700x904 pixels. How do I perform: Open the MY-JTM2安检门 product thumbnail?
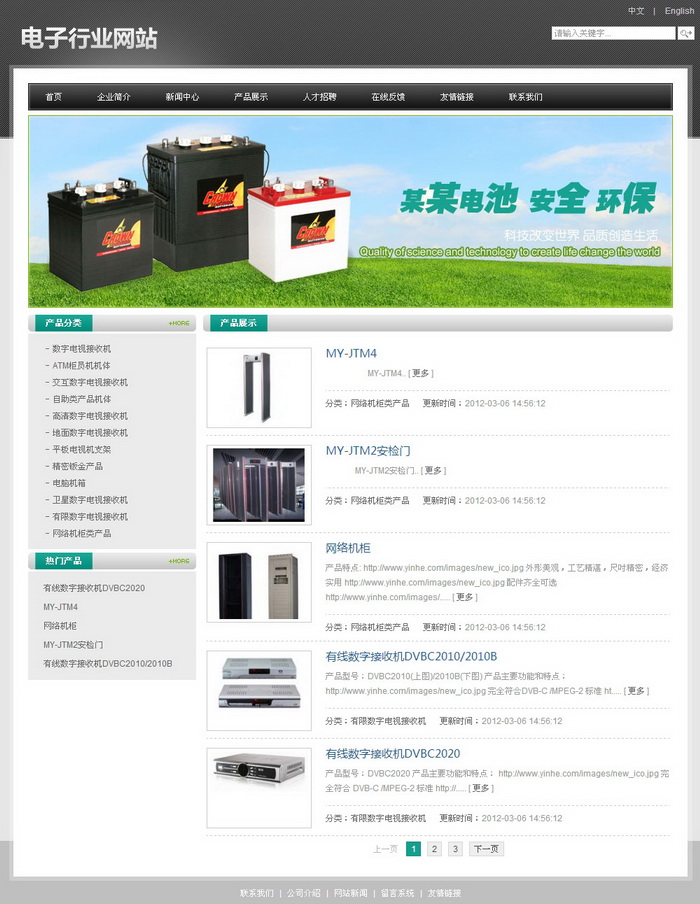coord(259,485)
